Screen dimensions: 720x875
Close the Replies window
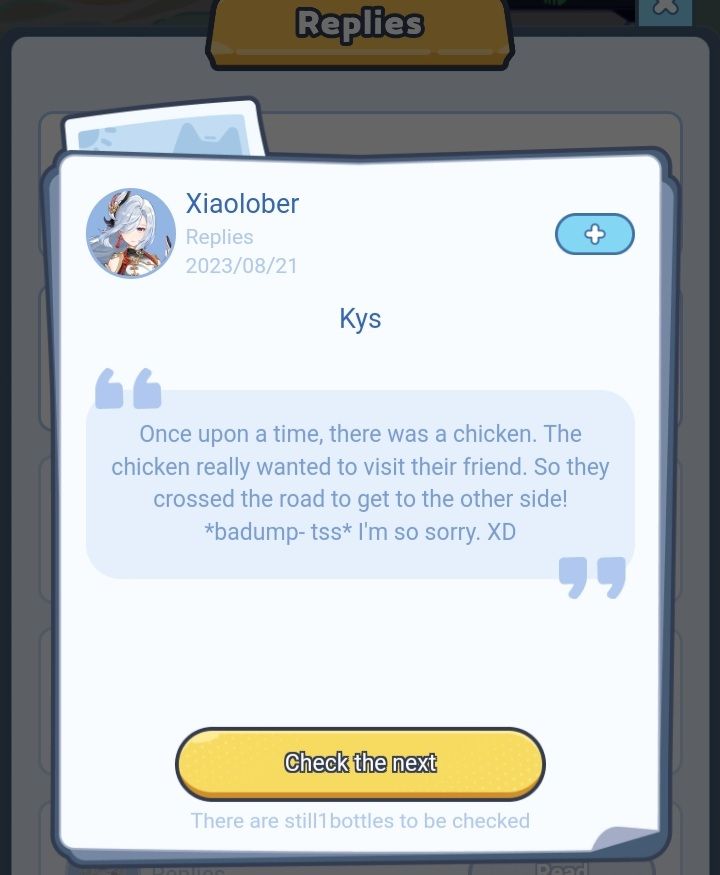click(664, 8)
